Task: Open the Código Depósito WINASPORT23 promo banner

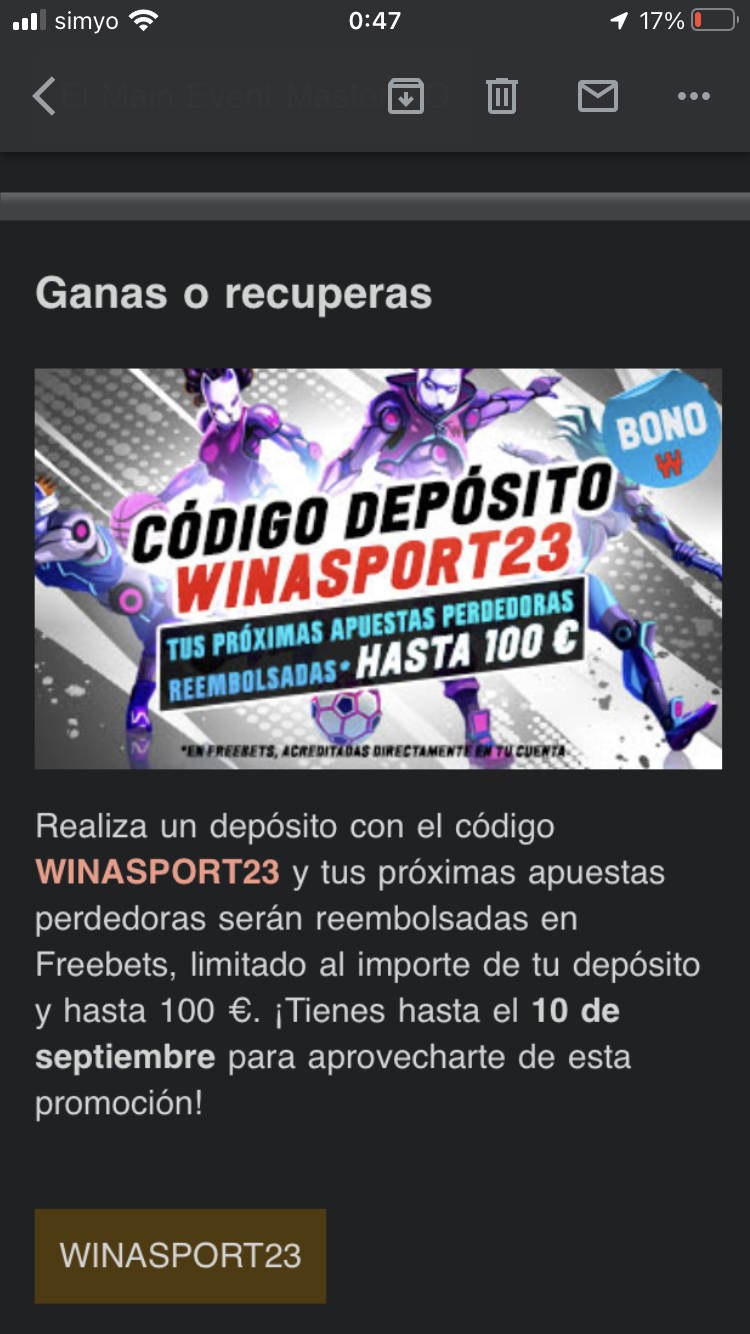Action: 378,568
